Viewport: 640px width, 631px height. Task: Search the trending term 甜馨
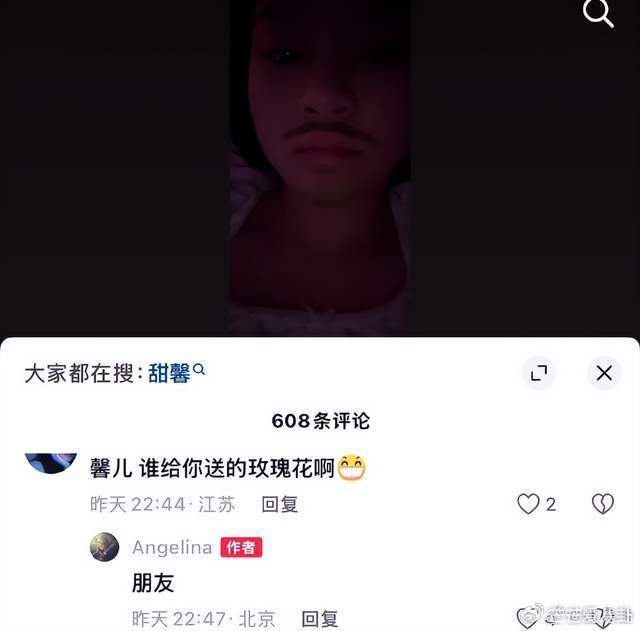pos(176,373)
